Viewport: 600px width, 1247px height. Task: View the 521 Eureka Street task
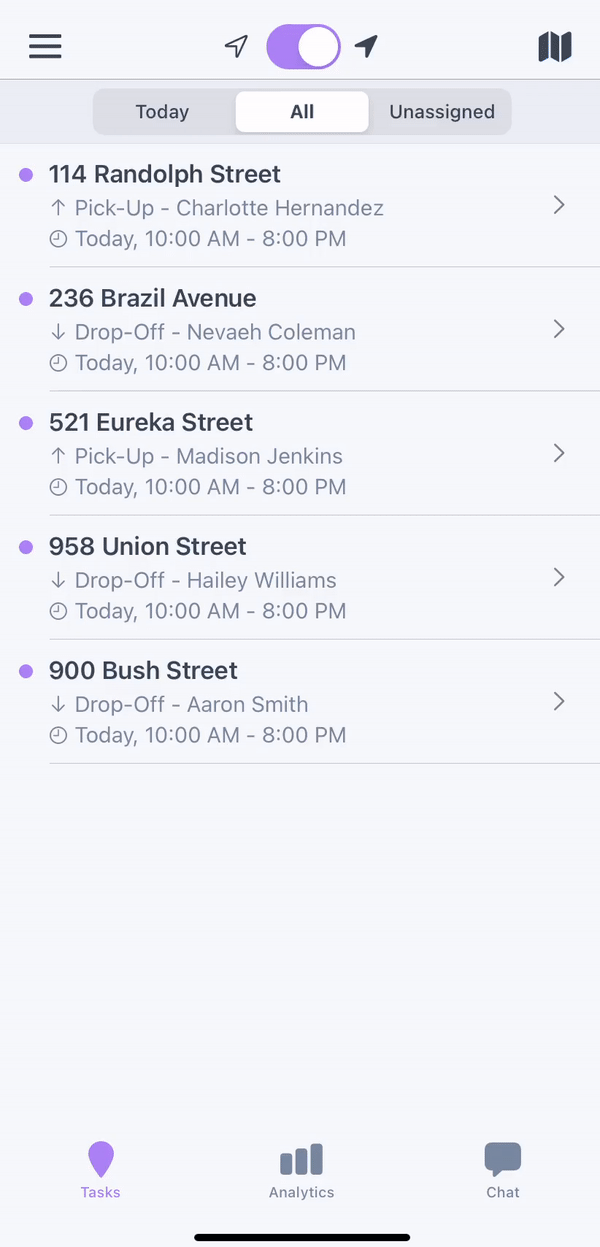pos(300,454)
